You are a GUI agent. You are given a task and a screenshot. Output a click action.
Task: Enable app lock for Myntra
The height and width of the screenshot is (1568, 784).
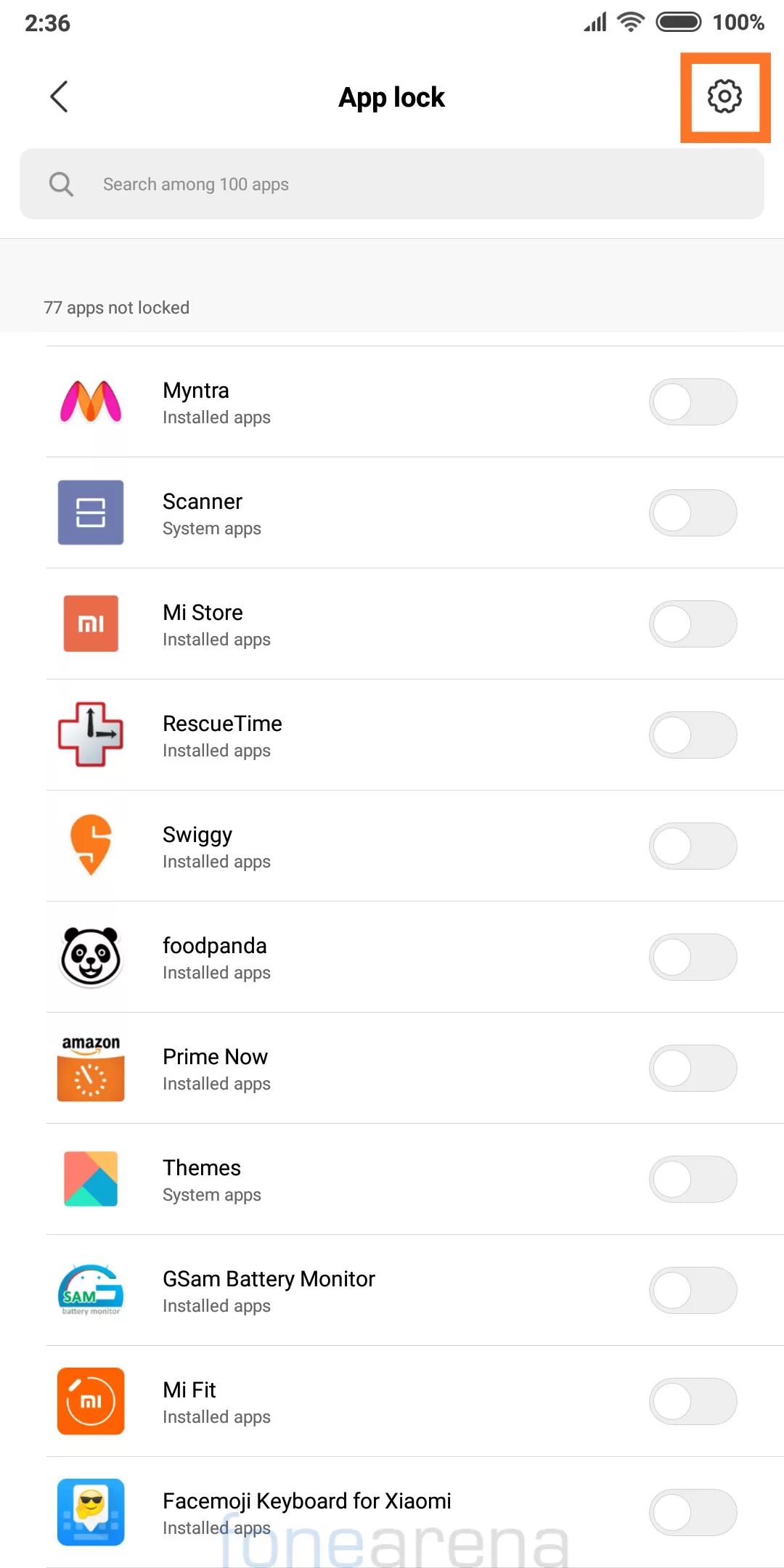point(693,402)
